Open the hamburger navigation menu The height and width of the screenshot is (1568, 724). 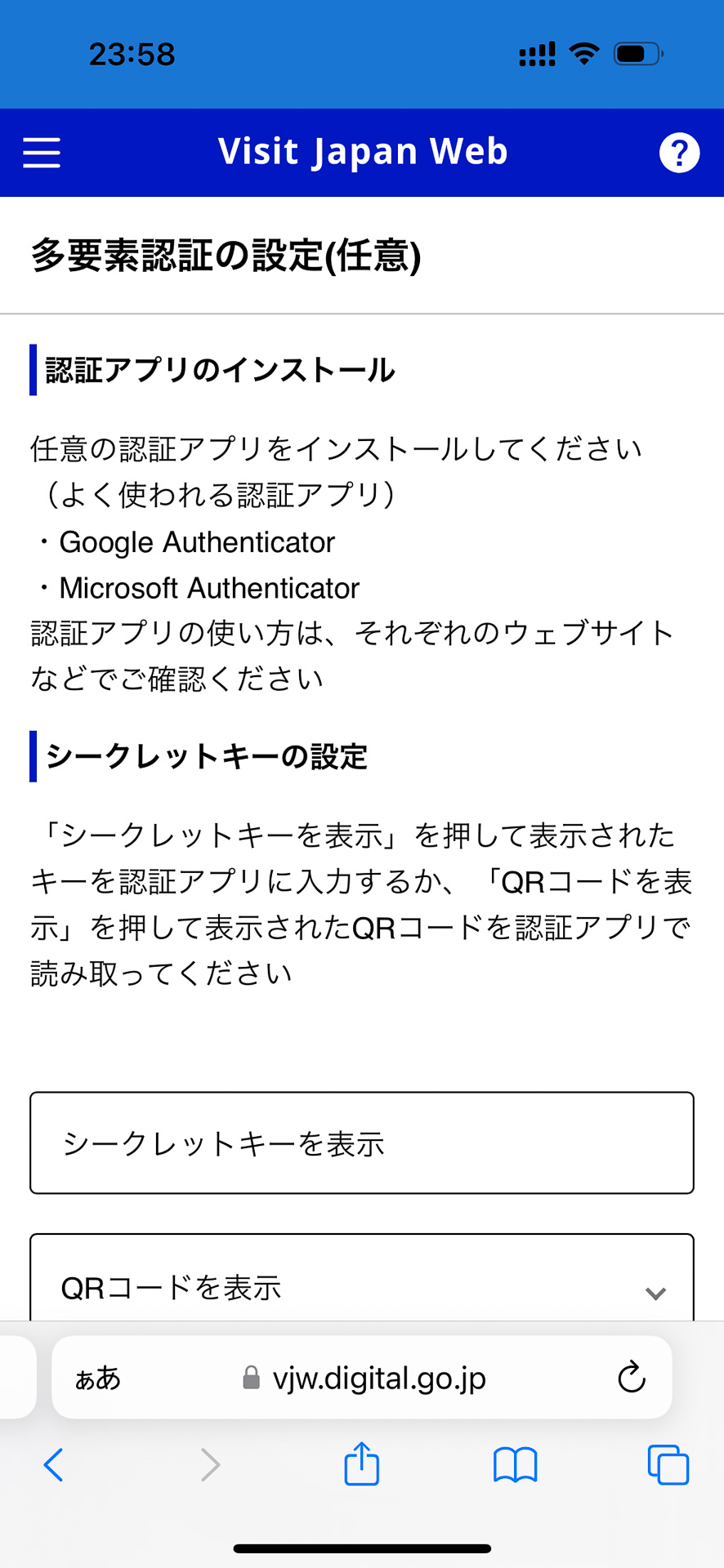pos(42,153)
